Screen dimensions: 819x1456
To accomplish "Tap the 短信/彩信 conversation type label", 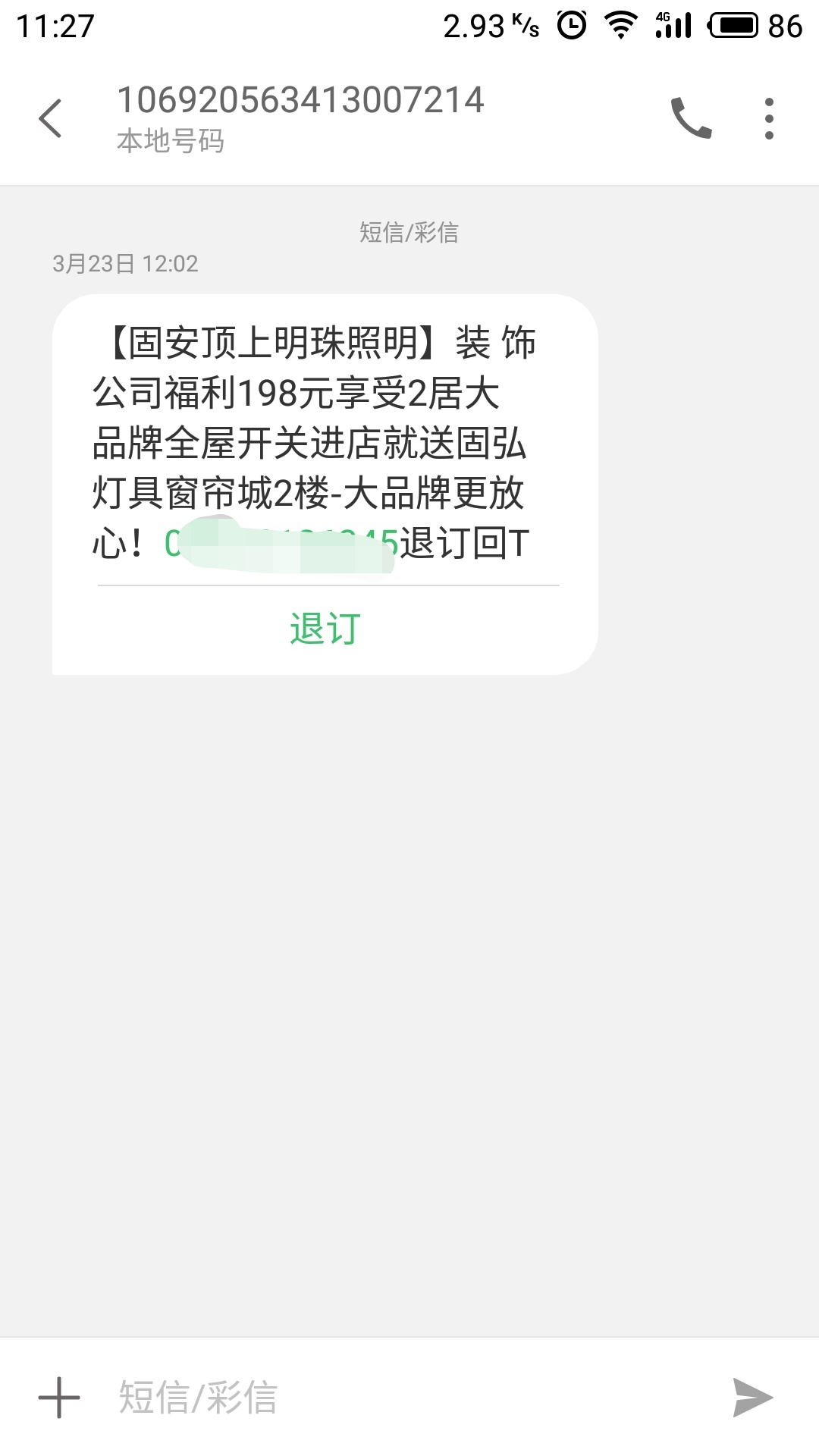I will pos(409,234).
